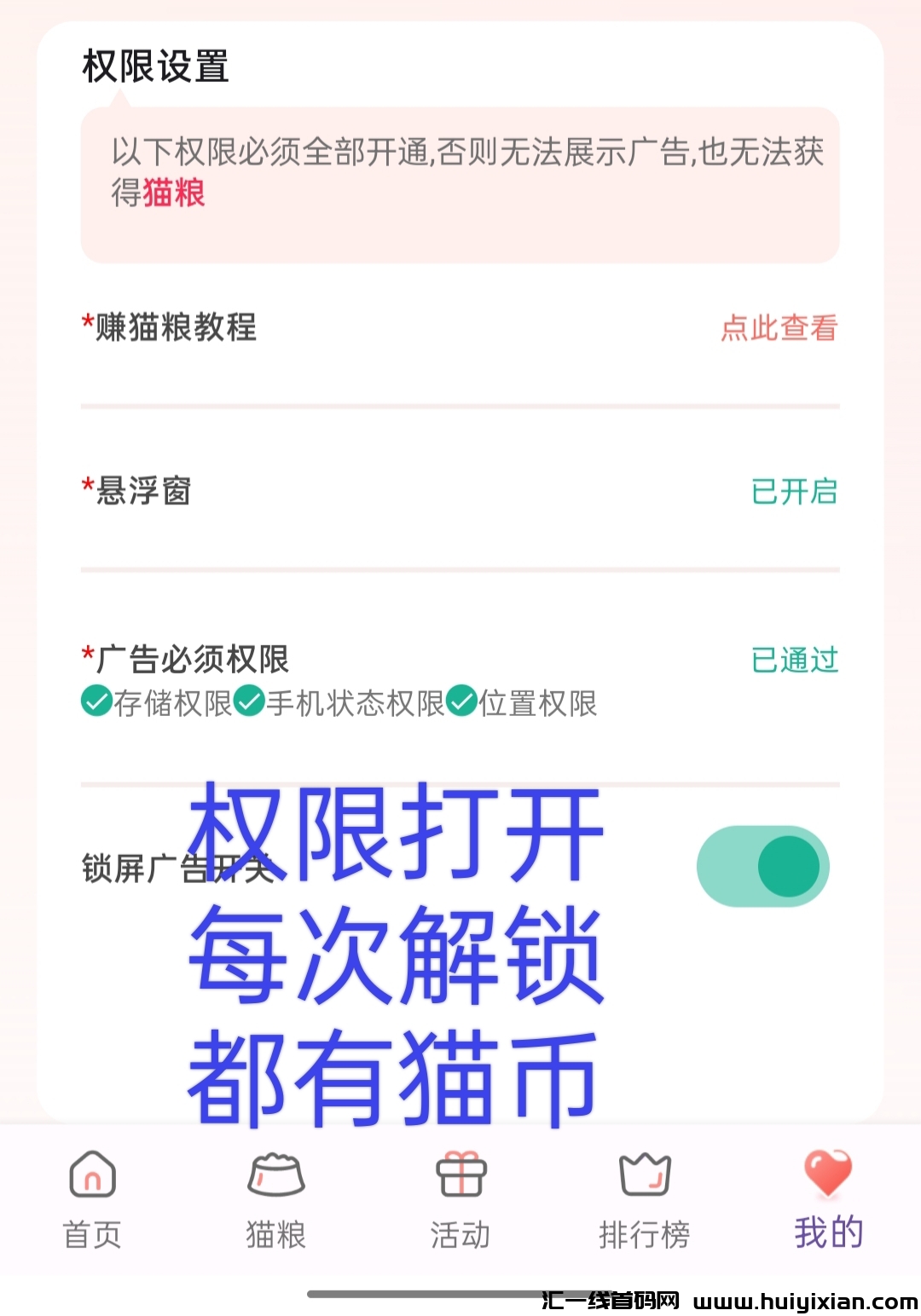Turn off the 锁屏广告开关 switch
The height and width of the screenshot is (1316, 921).
coord(762,866)
